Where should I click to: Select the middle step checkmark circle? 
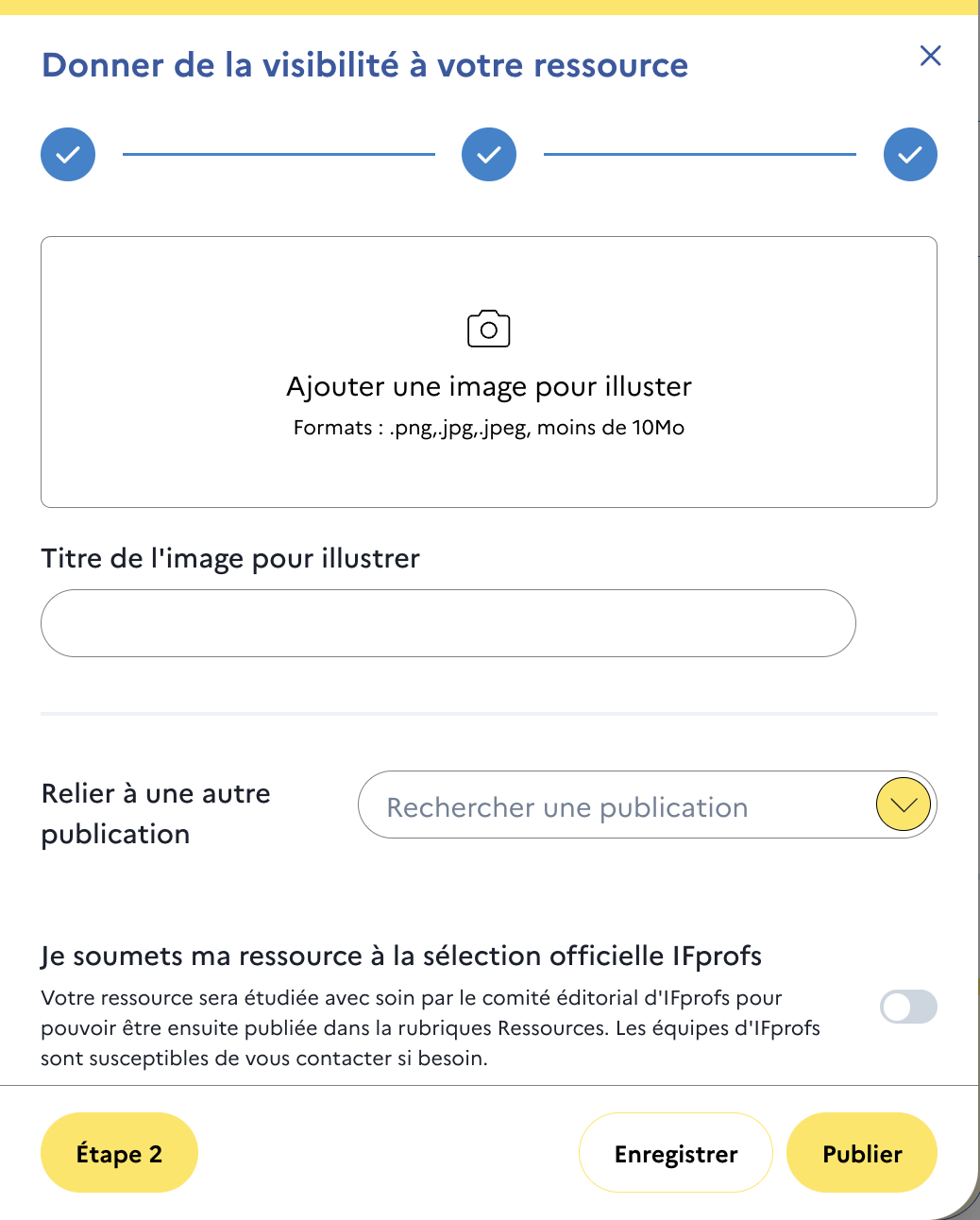[488, 154]
